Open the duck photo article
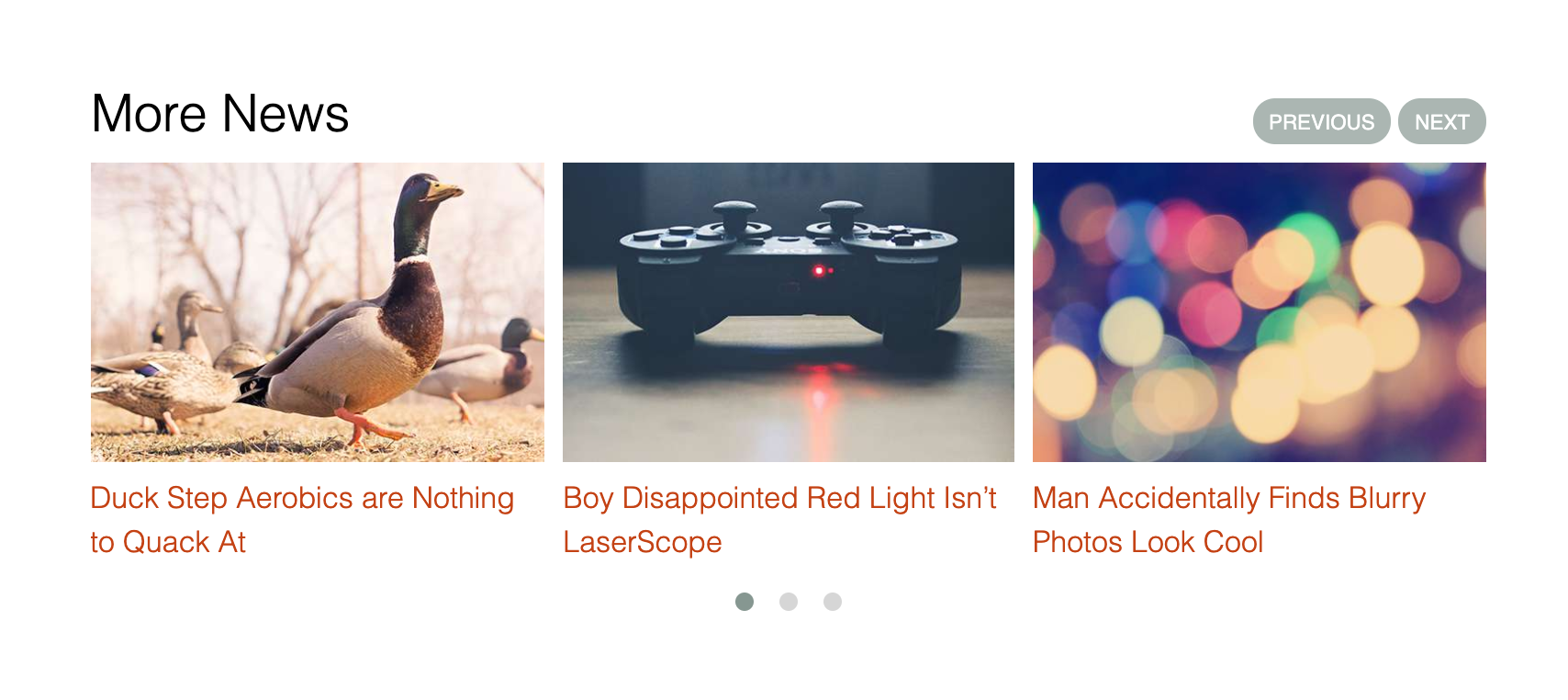The height and width of the screenshot is (700, 1568). [317, 312]
